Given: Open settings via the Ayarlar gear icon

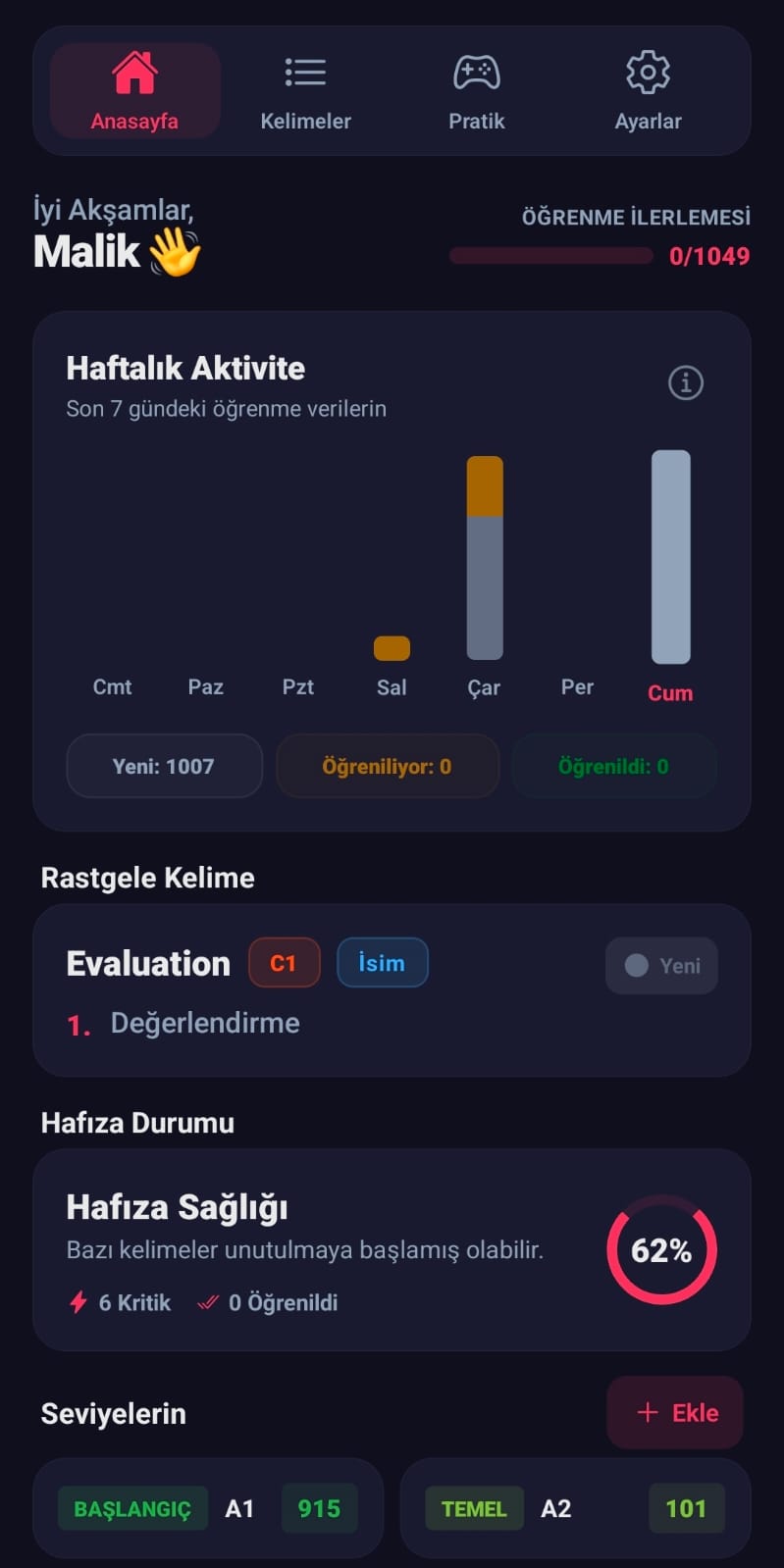Looking at the screenshot, I should click(x=648, y=71).
